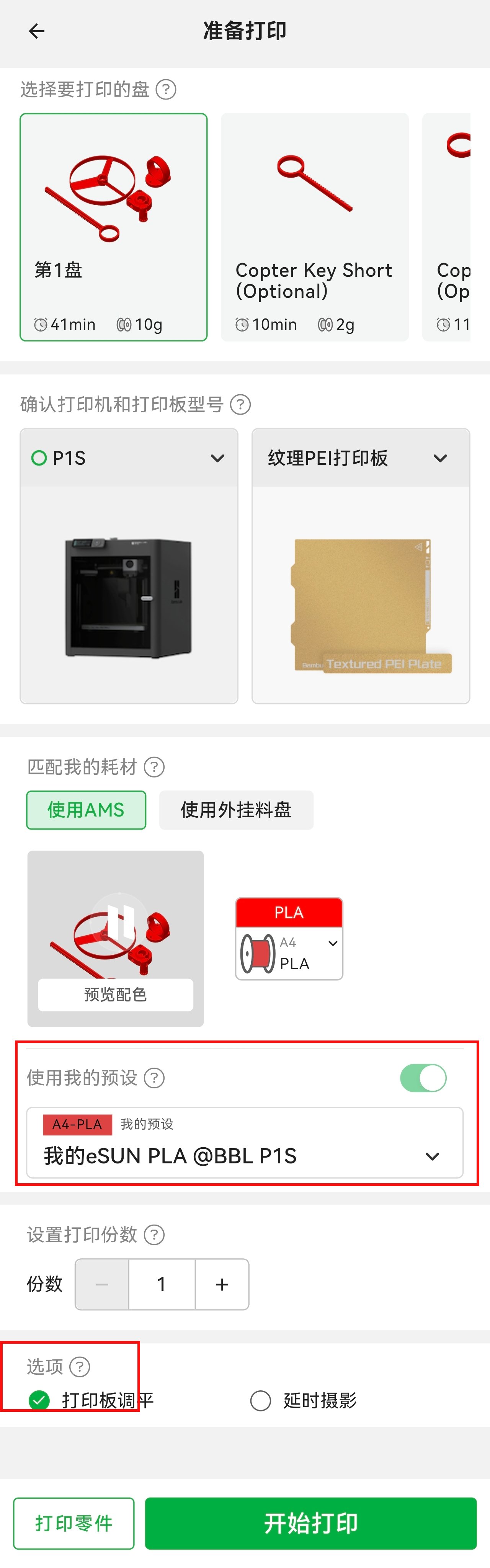Viewport: 490px width, 1568px height.
Task: Open help for 选择要打印的盘
Action: coord(166,90)
